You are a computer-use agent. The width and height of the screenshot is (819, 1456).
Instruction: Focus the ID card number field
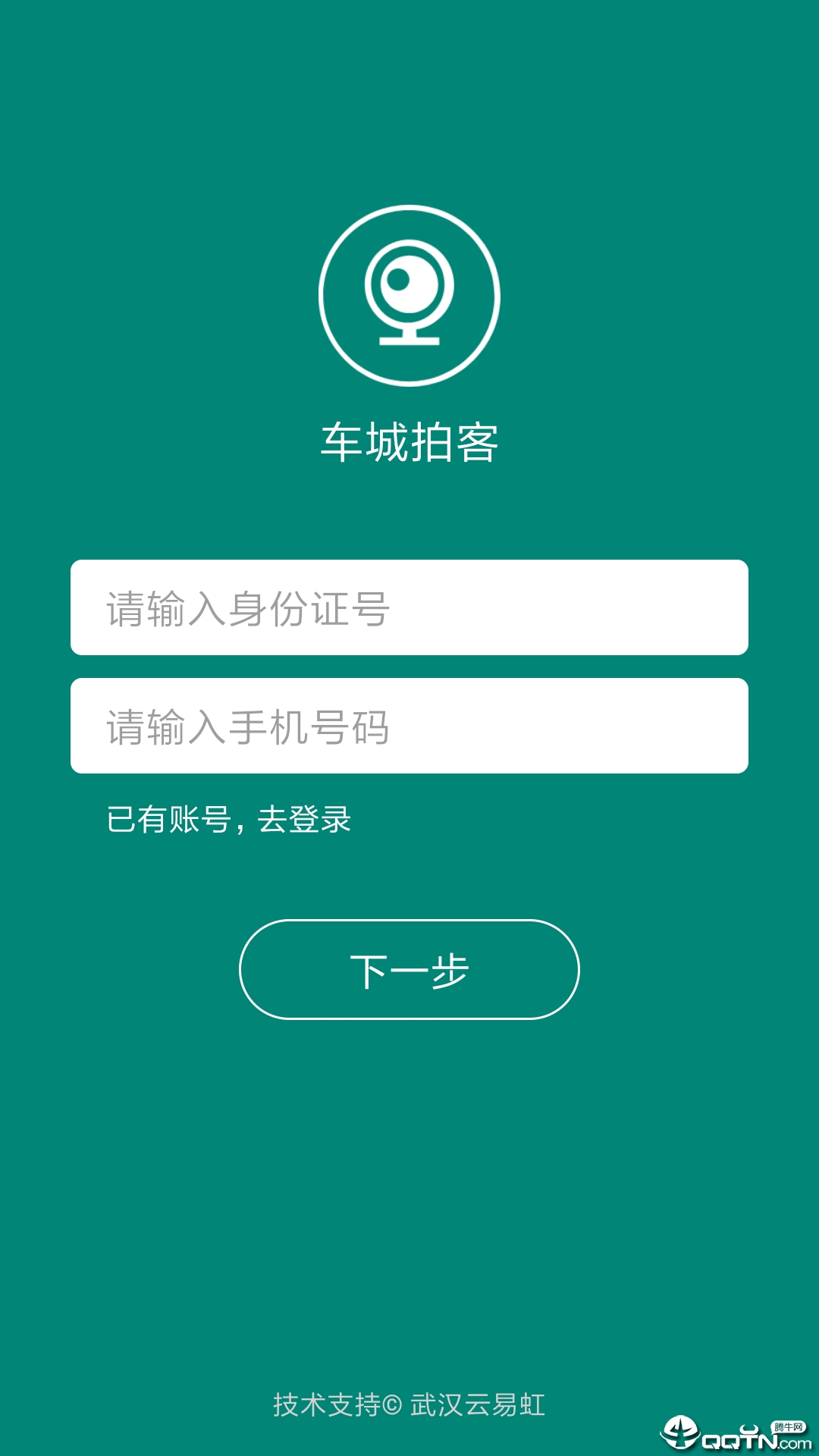tap(409, 607)
